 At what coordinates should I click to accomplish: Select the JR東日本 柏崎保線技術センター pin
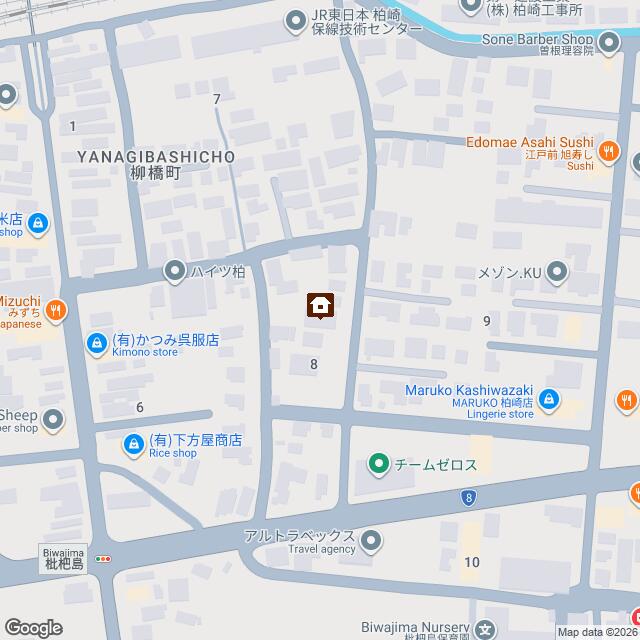coord(295,20)
